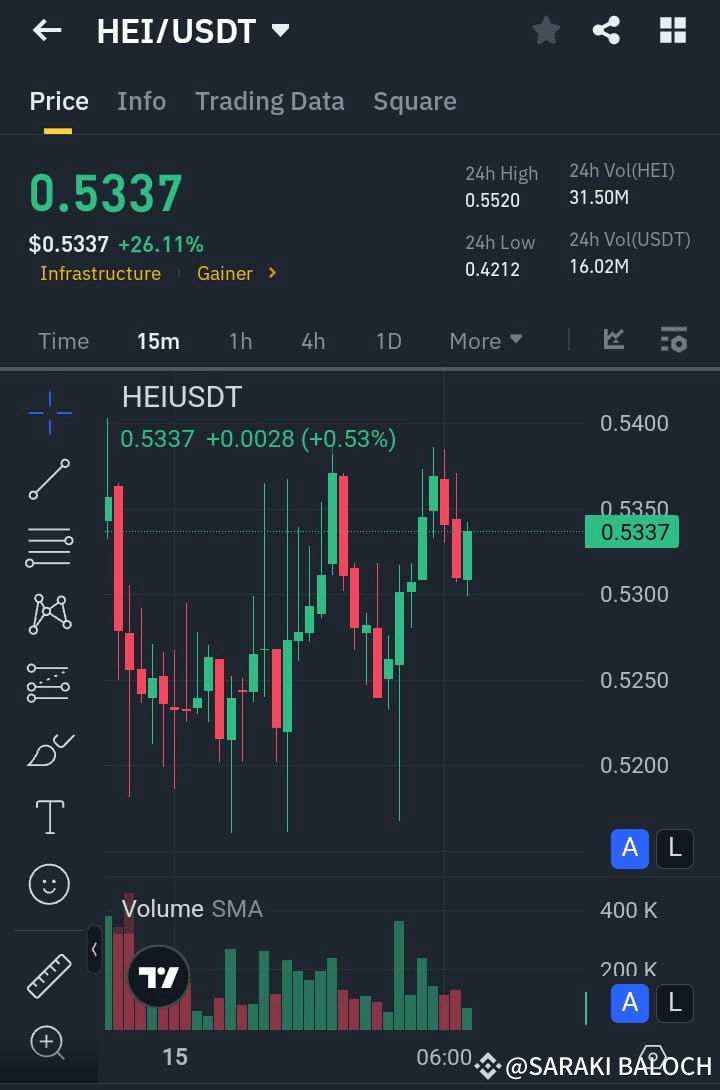Select the brush drawing tool
Image resolution: width=720 pixels, height=1090 pixels.
click(x=49, y=750)
